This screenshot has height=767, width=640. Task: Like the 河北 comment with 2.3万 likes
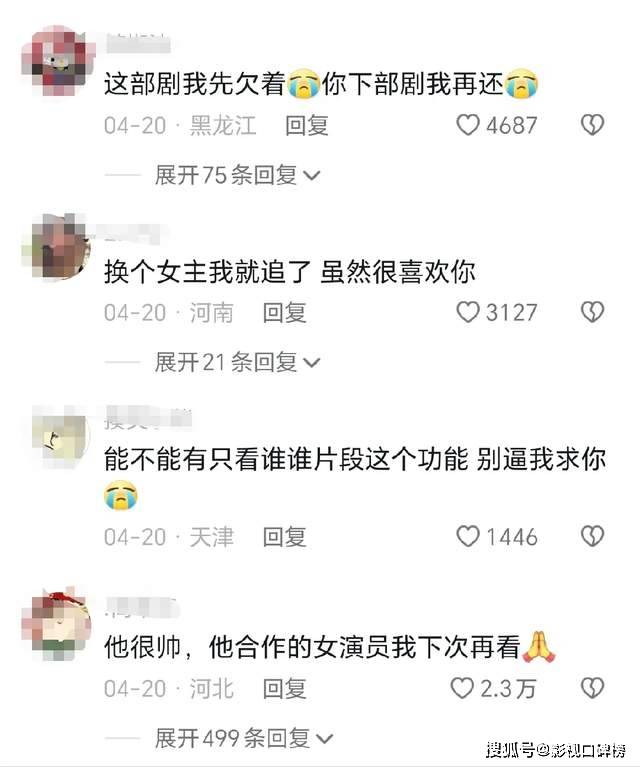pos(461,688)
